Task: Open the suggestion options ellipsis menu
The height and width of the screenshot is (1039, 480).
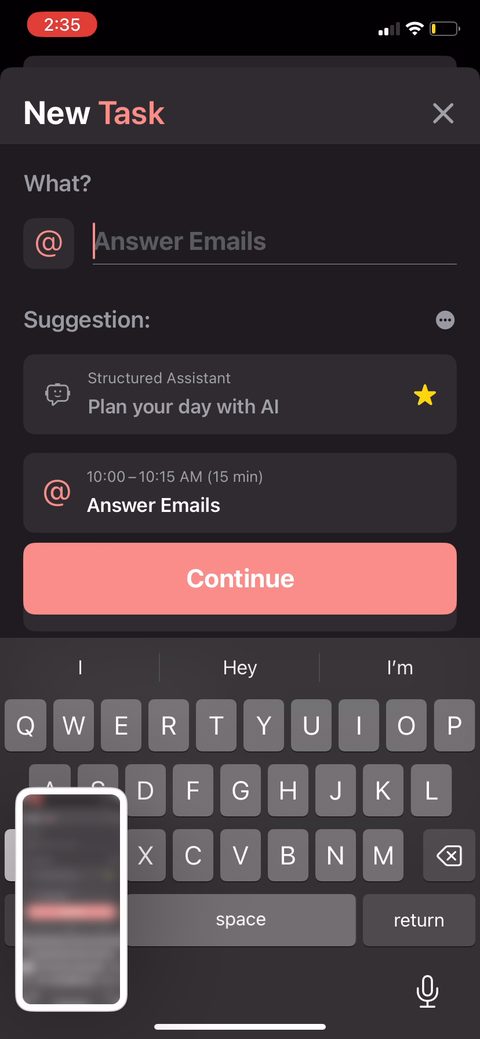Action: click(x=445, y=321)
